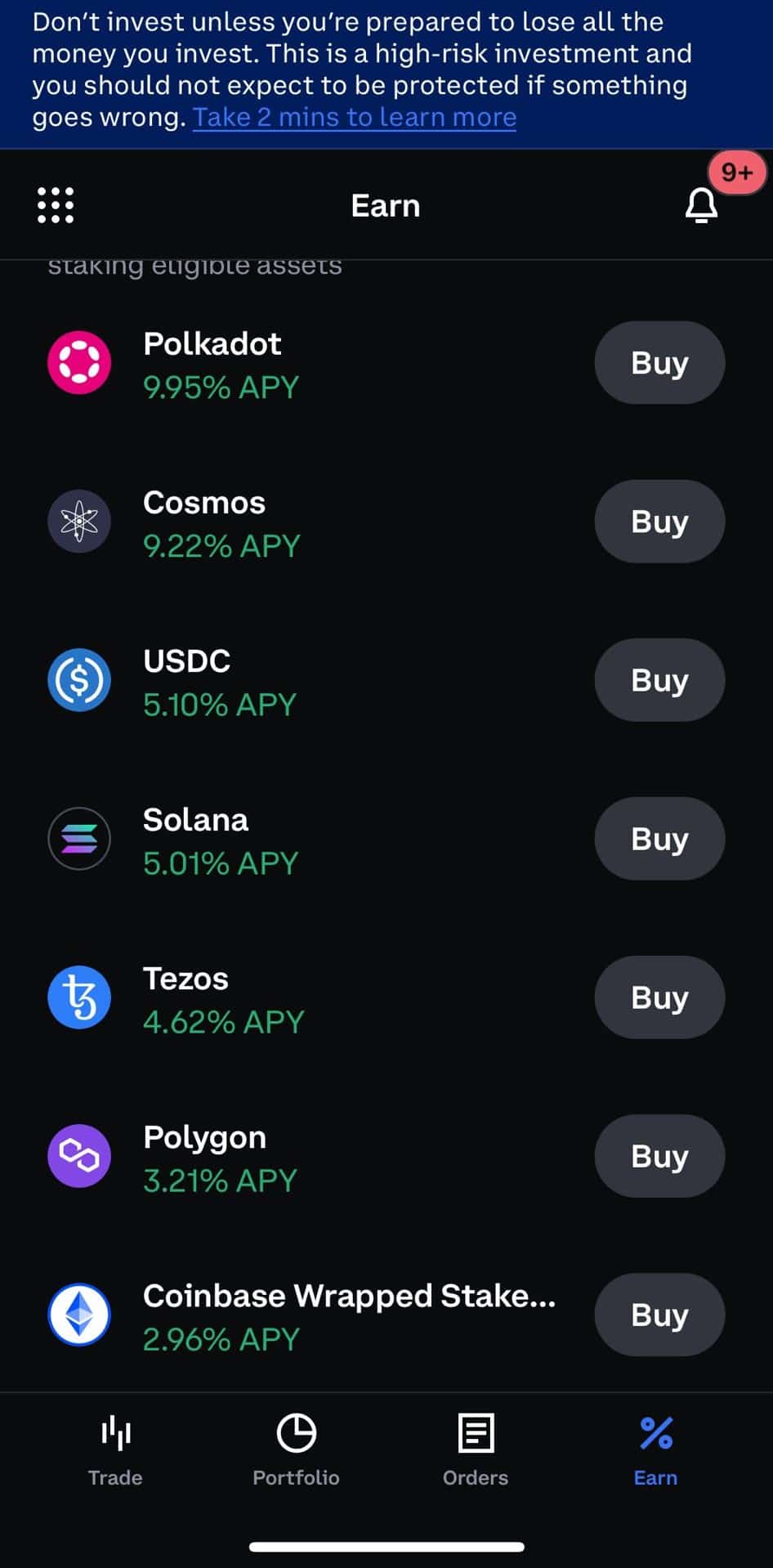Open the notifications bell
This screenshot has height=1568, width=773.
point(701,205)
